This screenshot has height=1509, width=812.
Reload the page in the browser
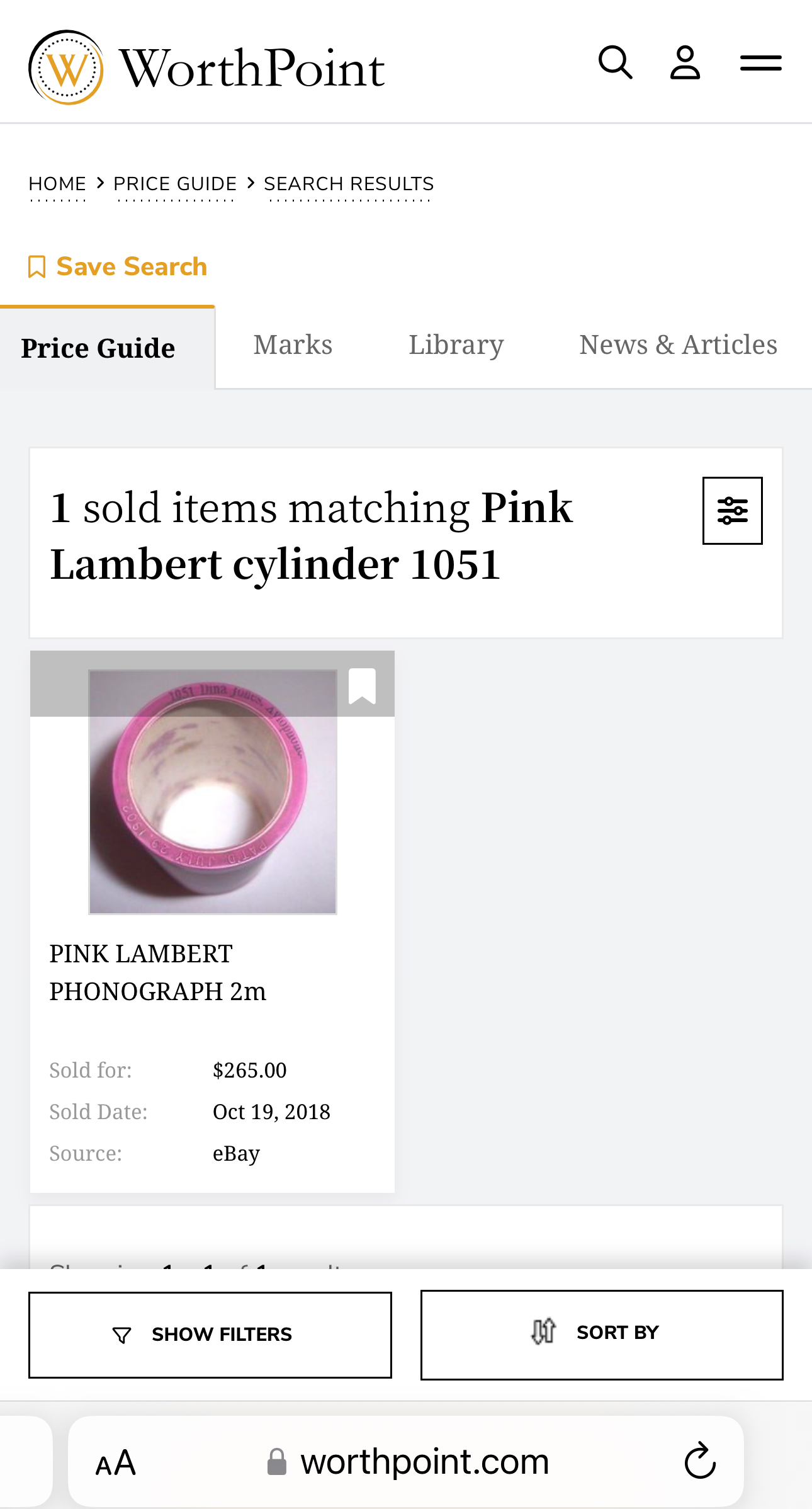tap(700, 1461)
